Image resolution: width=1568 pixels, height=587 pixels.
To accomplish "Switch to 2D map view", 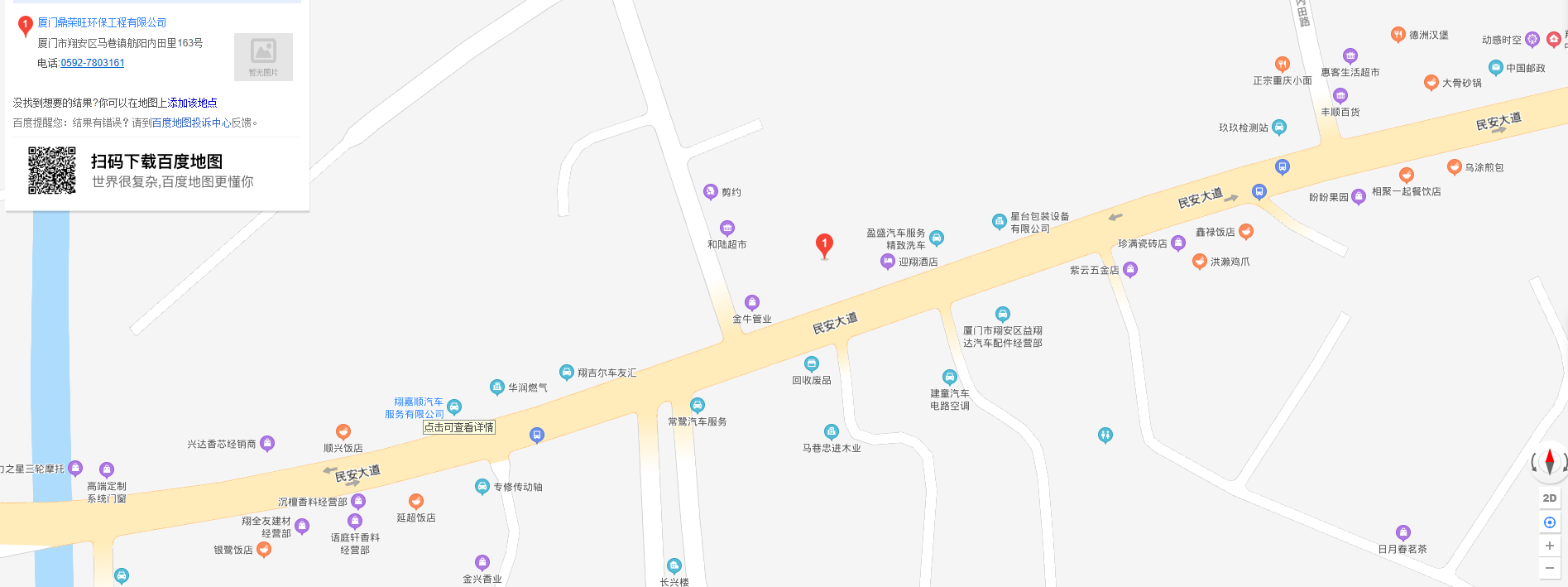I will point(1550,498).
